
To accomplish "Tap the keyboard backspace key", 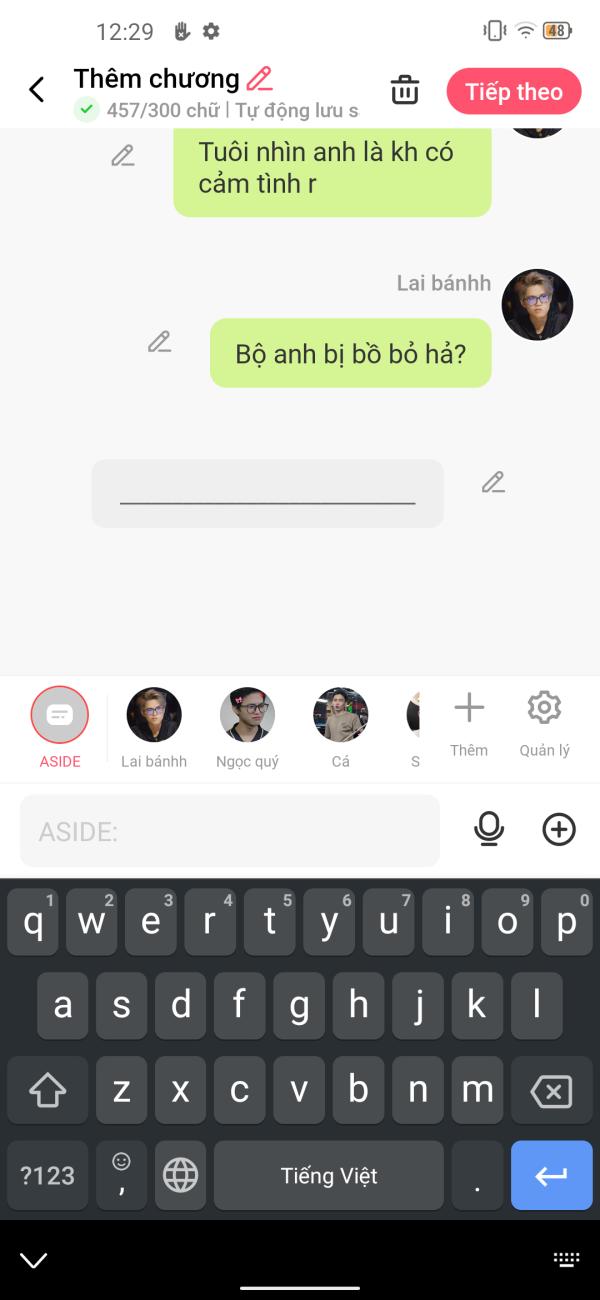I will [x=551, y=1091].
